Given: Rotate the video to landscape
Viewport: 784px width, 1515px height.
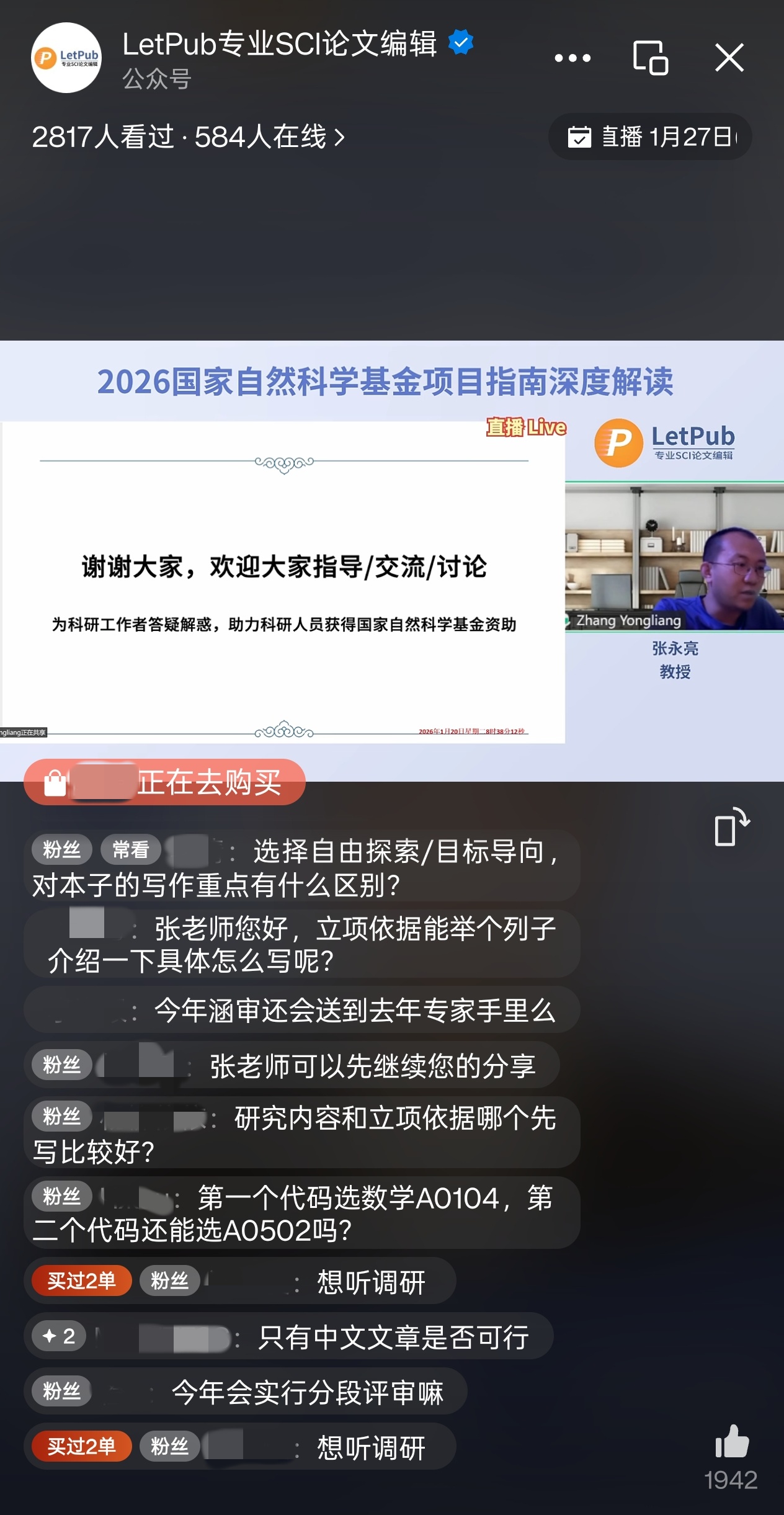Looking at the screenshot, I should tap(731, 827).
